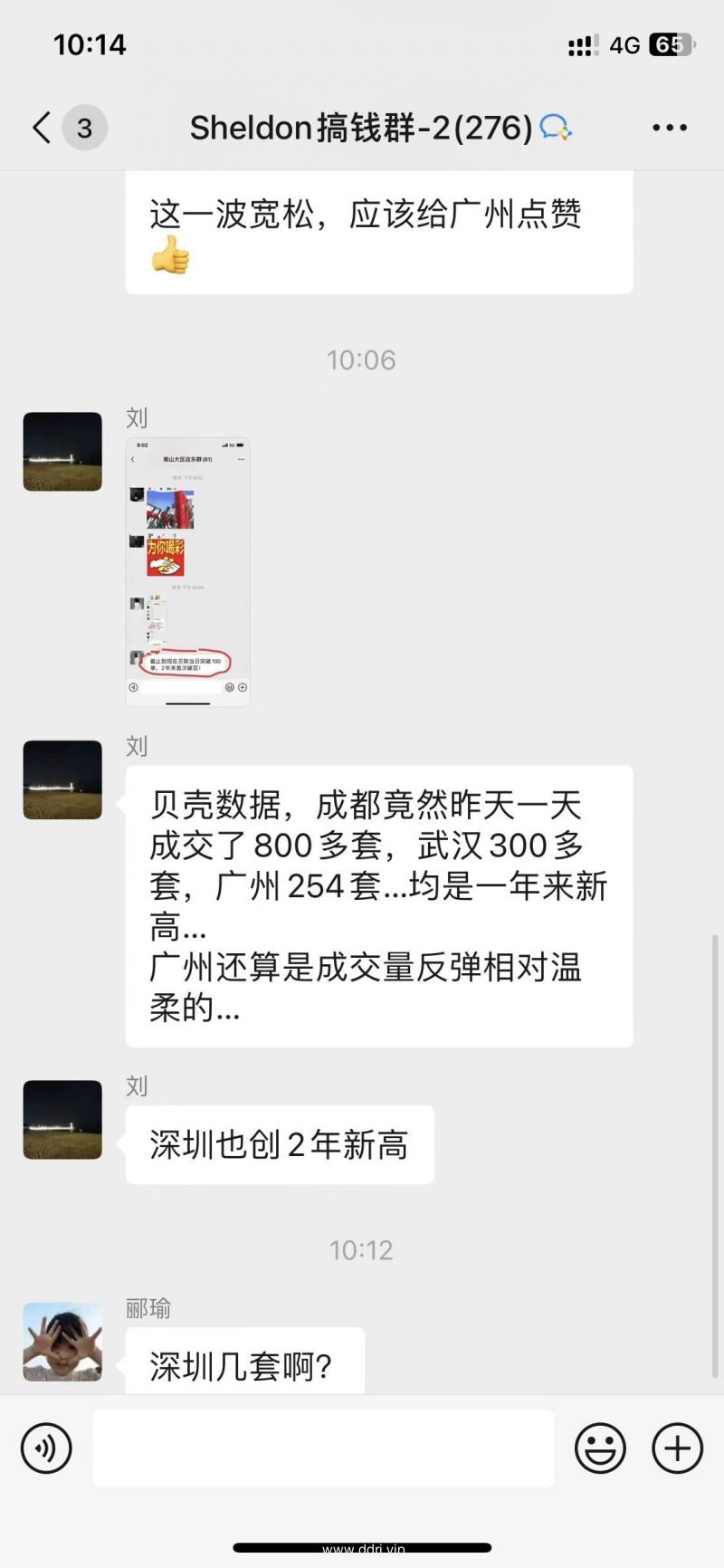Open 郦瑜's profile avatar
724x1568 pixels.
62,1342
